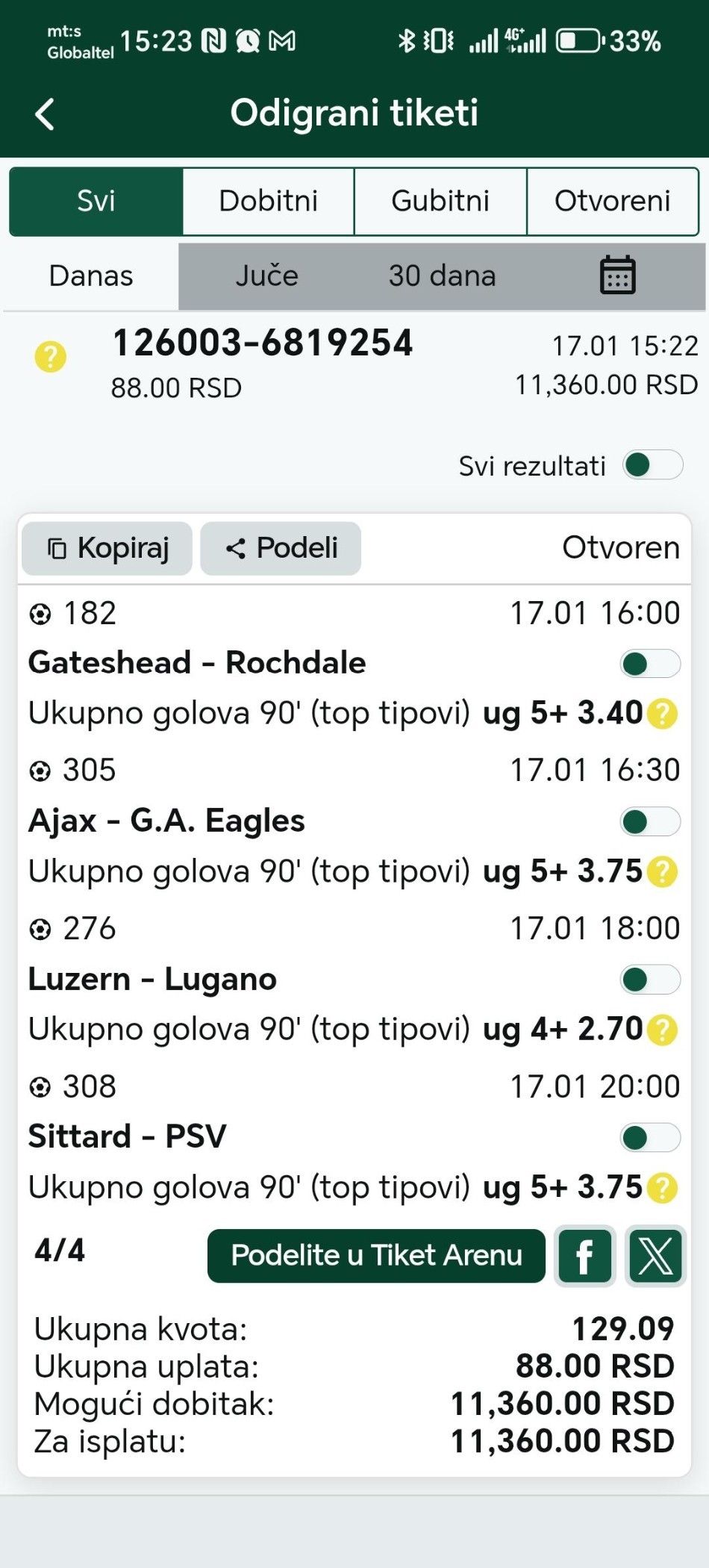This screenshot has height=1568, width=709.
Task: Switch to the Otvoreni tab
Action: [612, 201]
